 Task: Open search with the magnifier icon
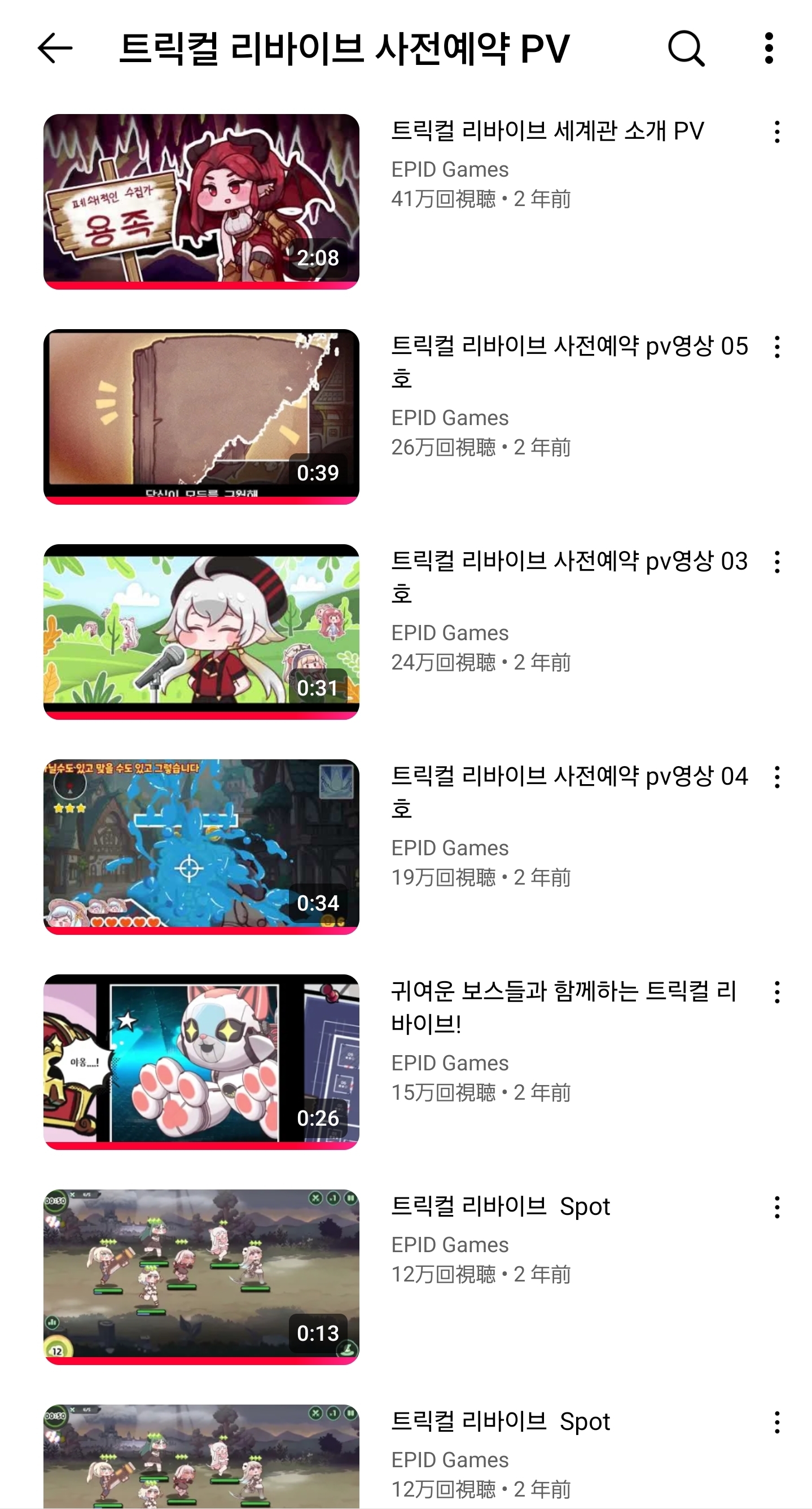[686, 48]
